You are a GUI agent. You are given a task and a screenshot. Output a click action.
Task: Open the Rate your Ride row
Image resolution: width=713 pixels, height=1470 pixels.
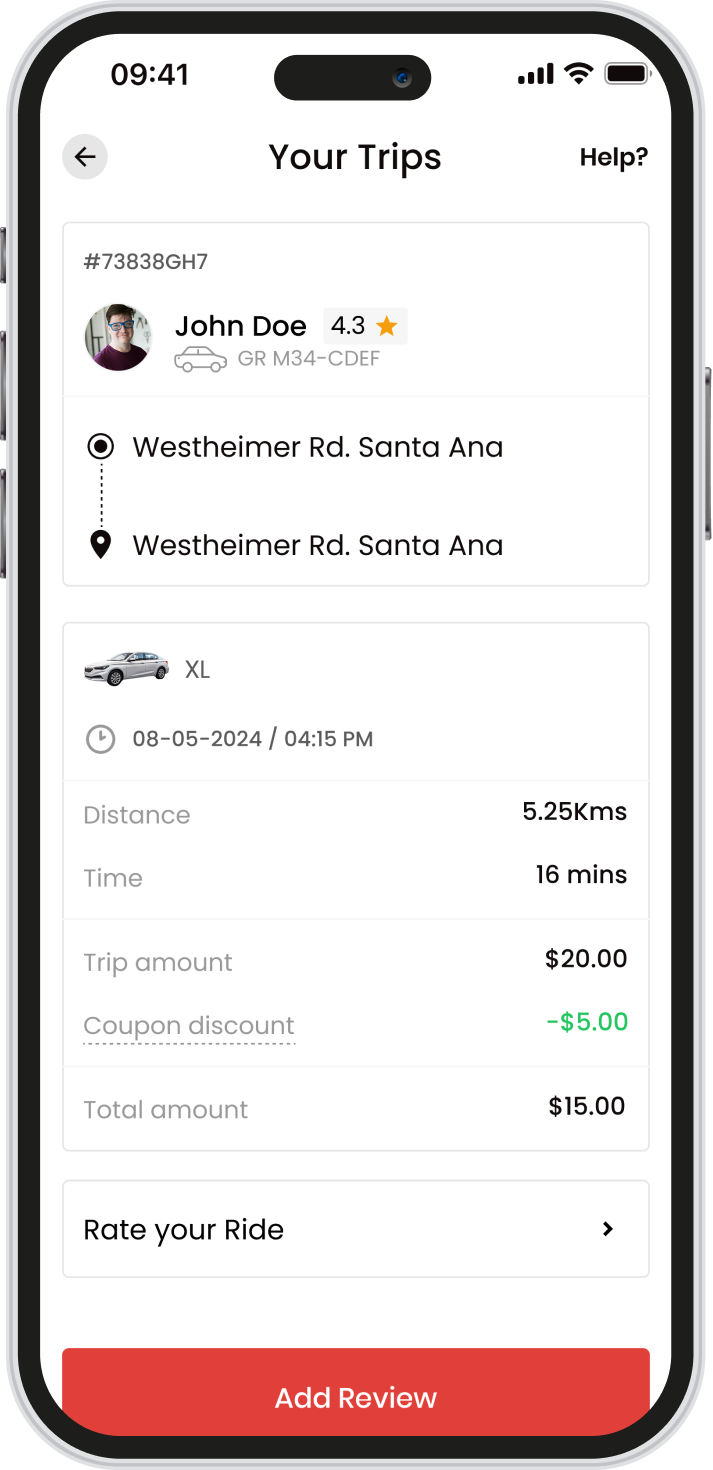click(x=355, y=1229)
